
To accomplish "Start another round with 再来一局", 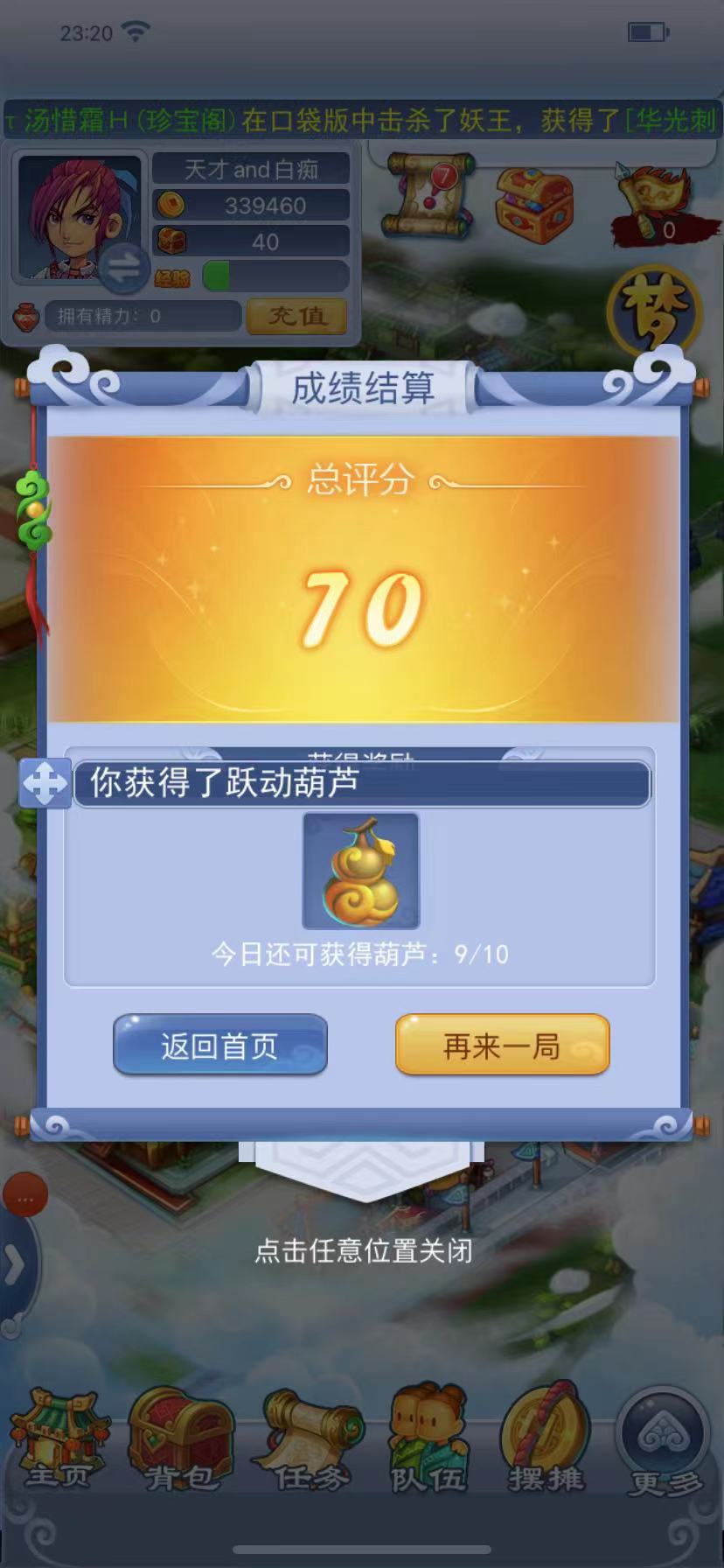I will pos(502,1045).
